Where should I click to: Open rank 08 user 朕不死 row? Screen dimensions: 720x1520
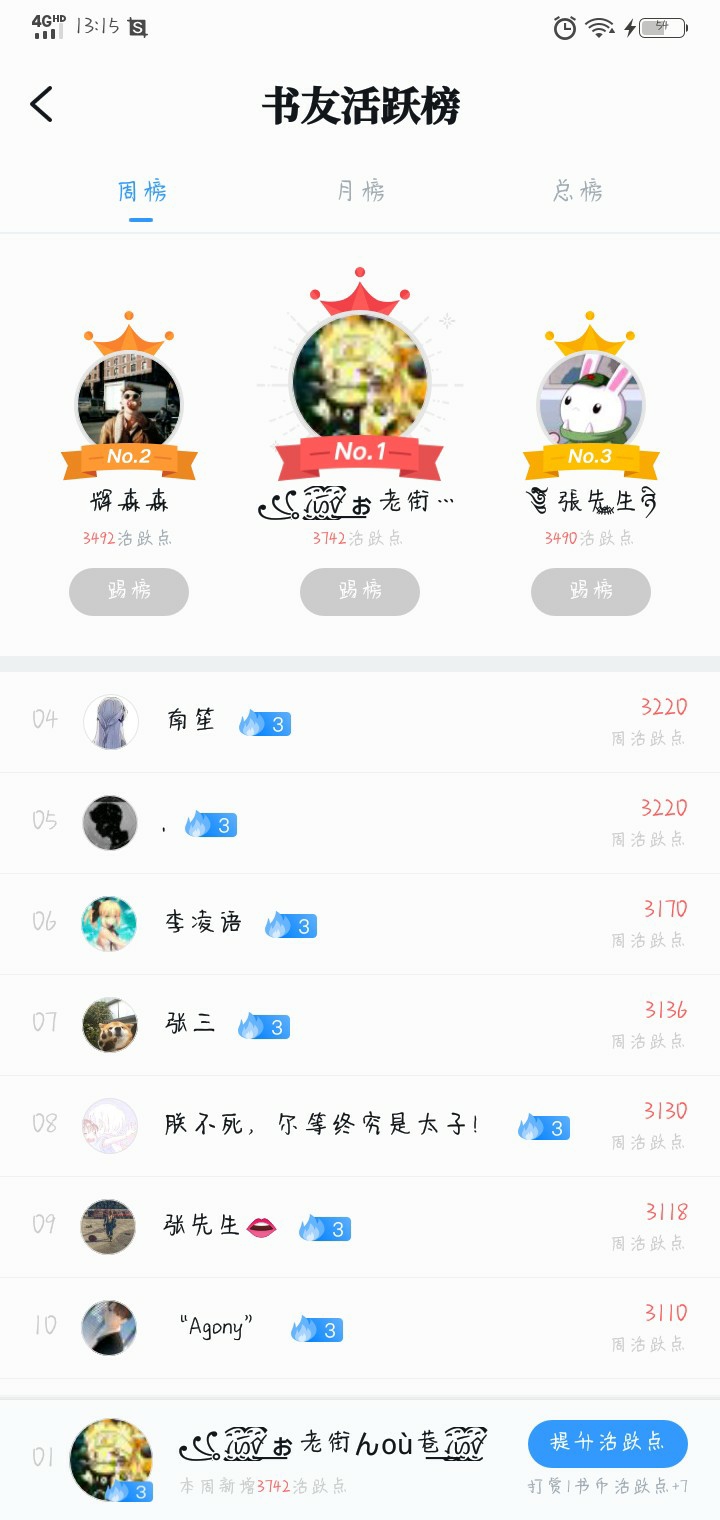click(360, 1126)
